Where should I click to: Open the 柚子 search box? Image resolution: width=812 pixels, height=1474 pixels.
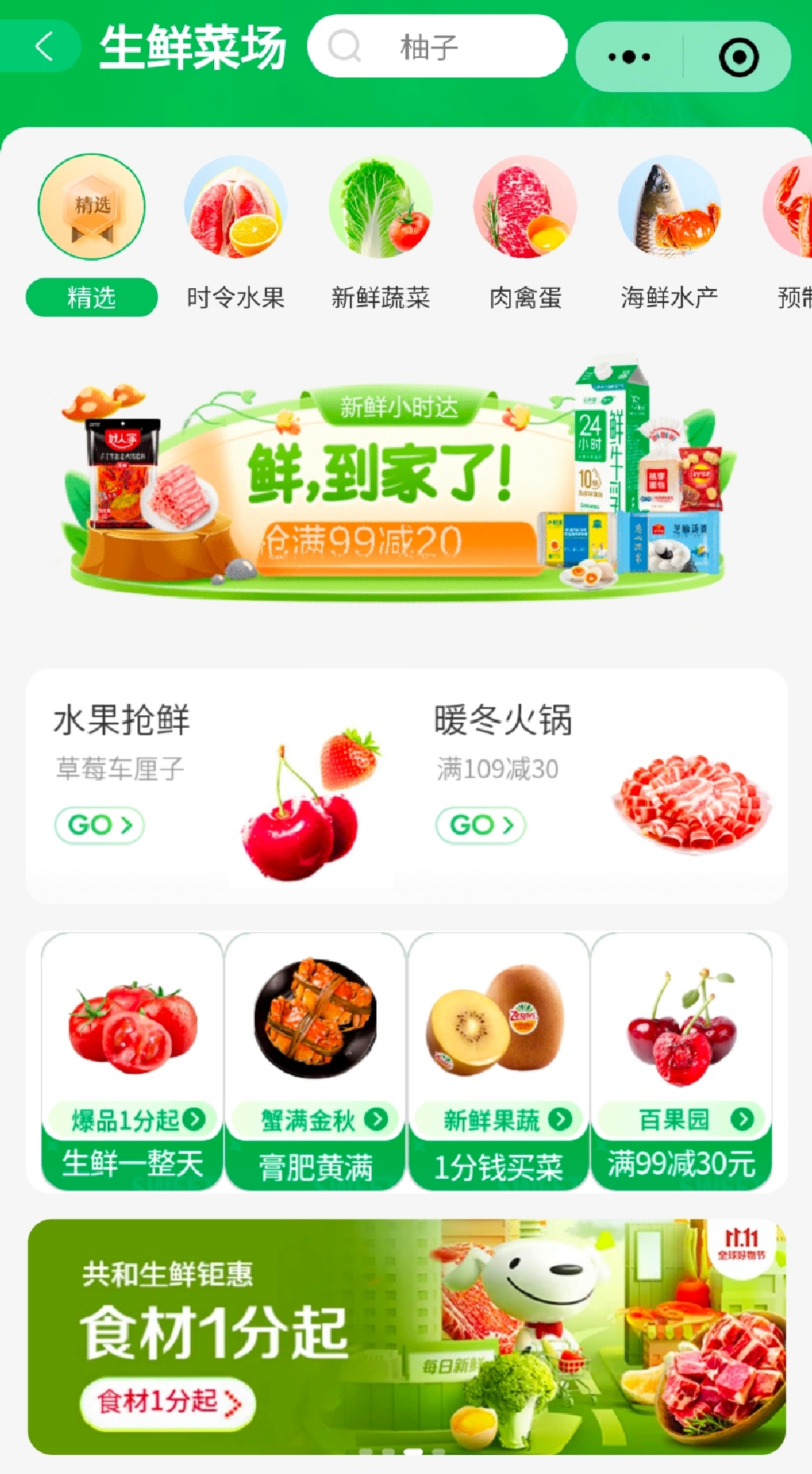point(437,47)
